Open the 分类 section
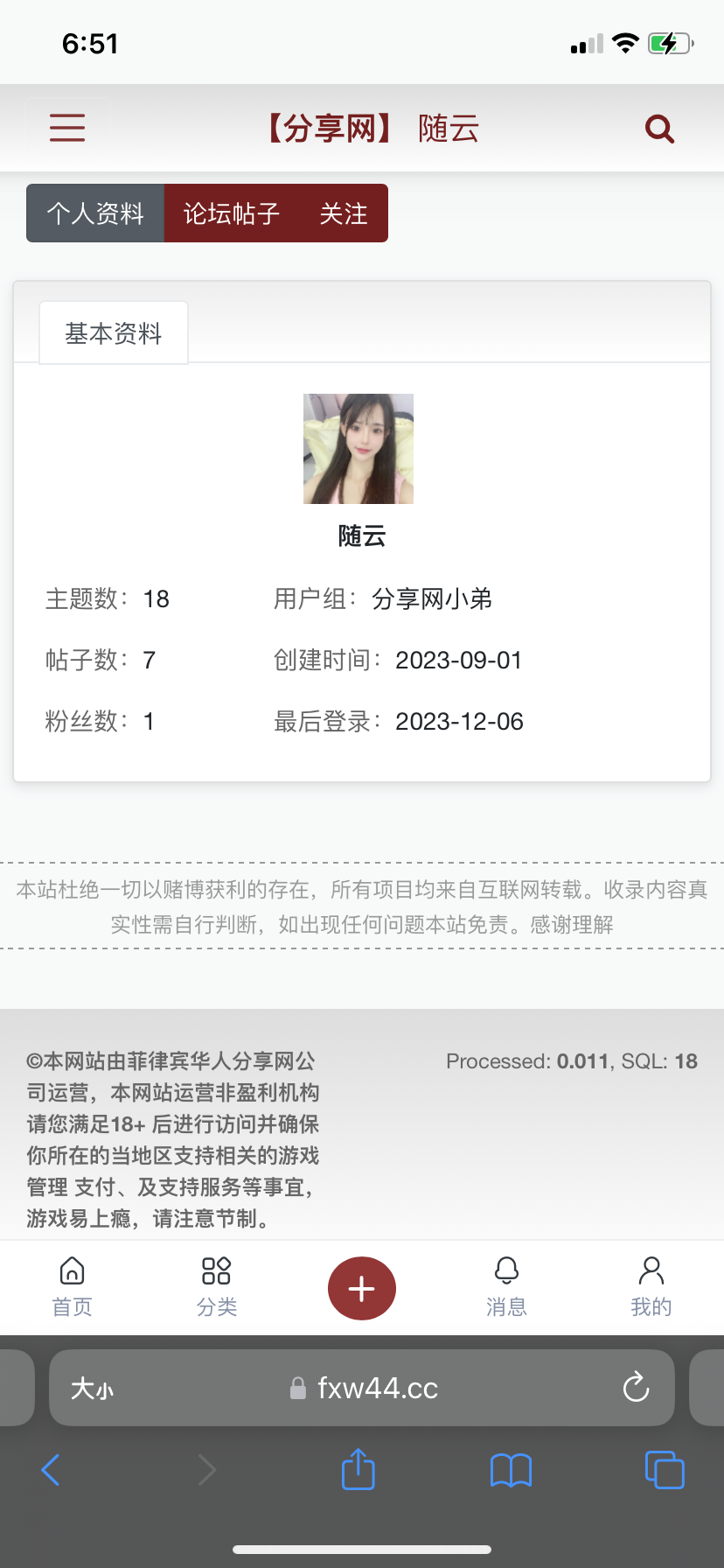Viewport: 724px width, 1568px height. 217,1287
